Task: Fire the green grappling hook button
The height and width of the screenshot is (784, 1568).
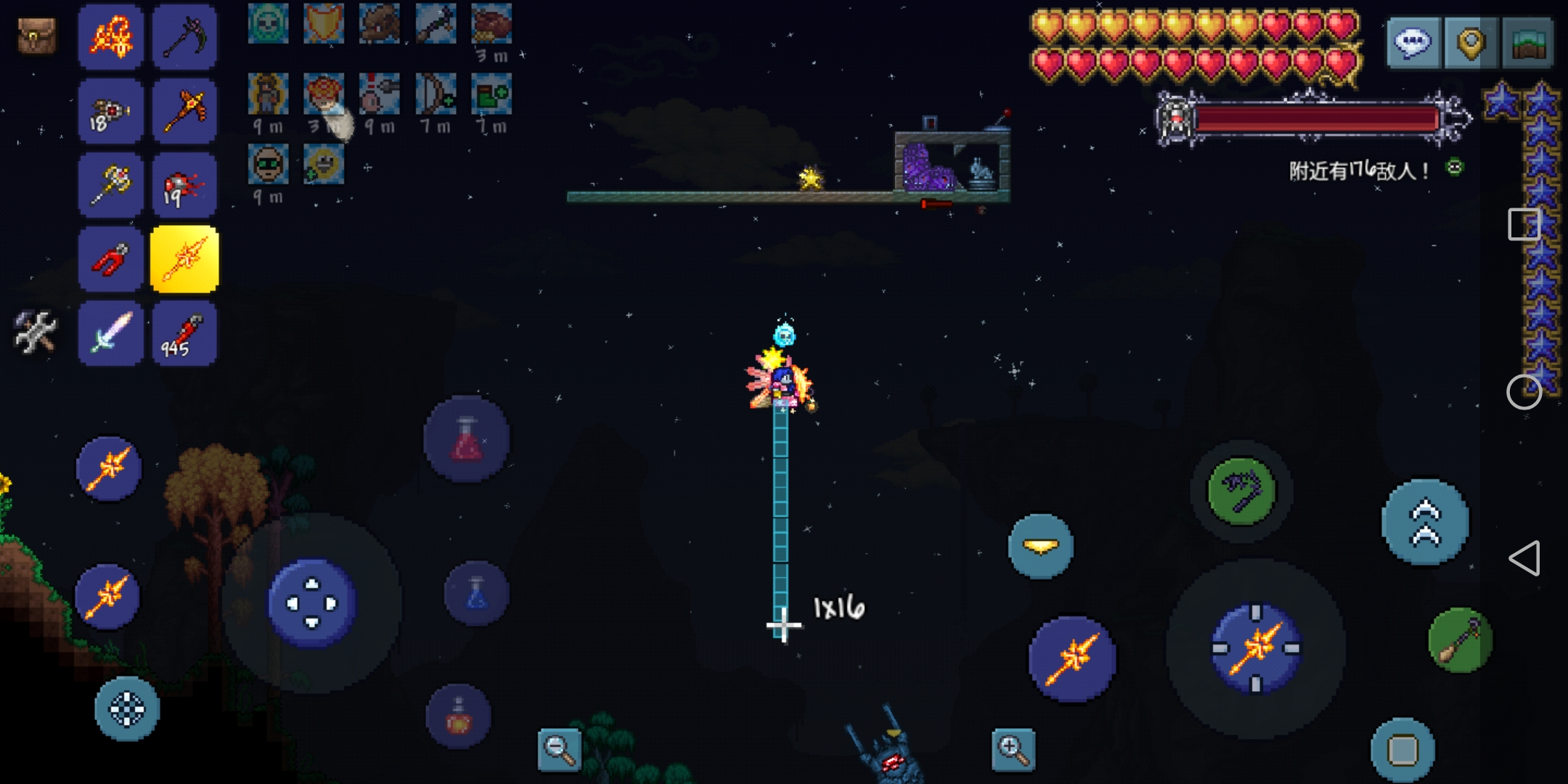Action: (1241, 491)
